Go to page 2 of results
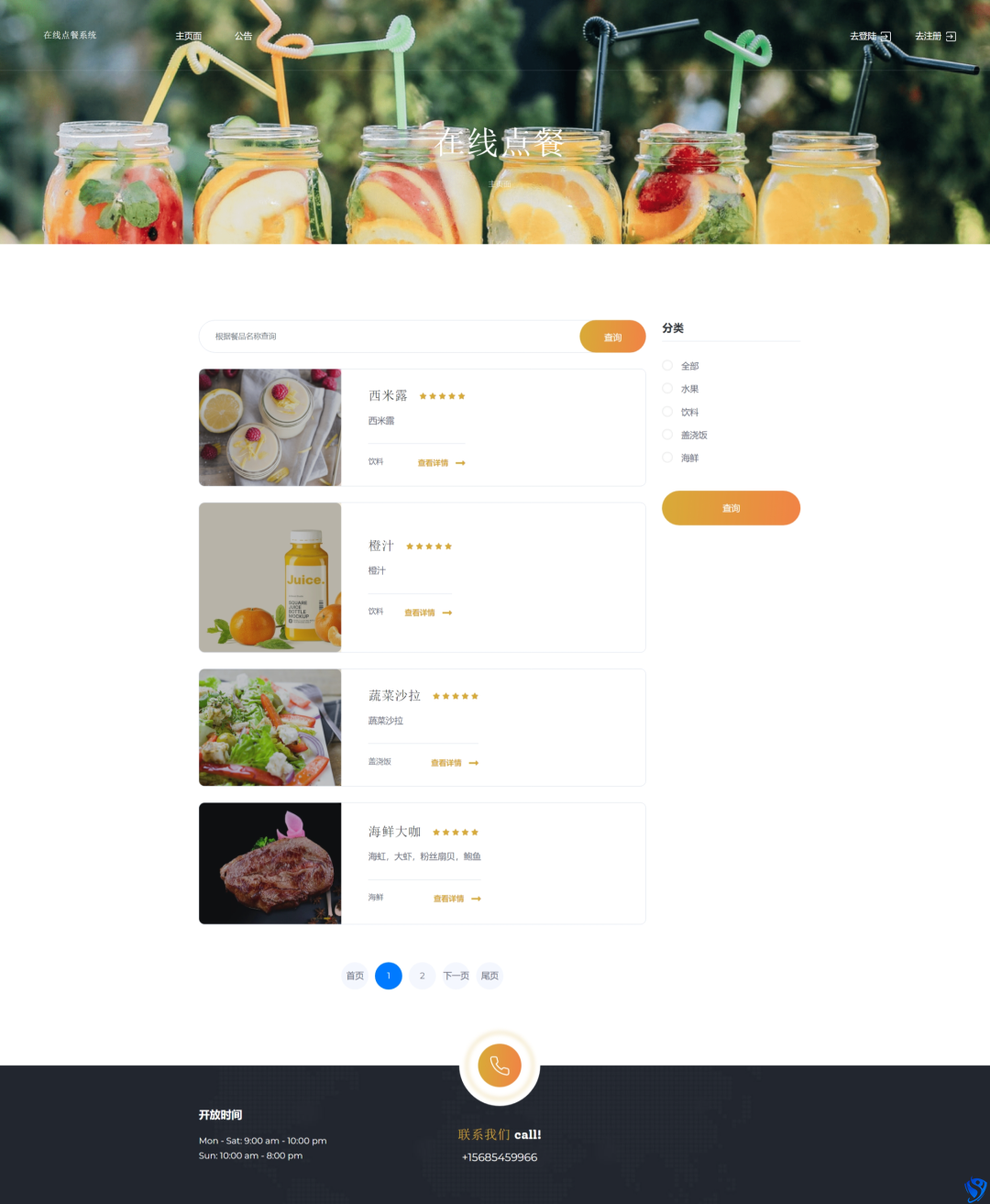The height and width of the screenshot is (1204, 990). click(422, 976)
